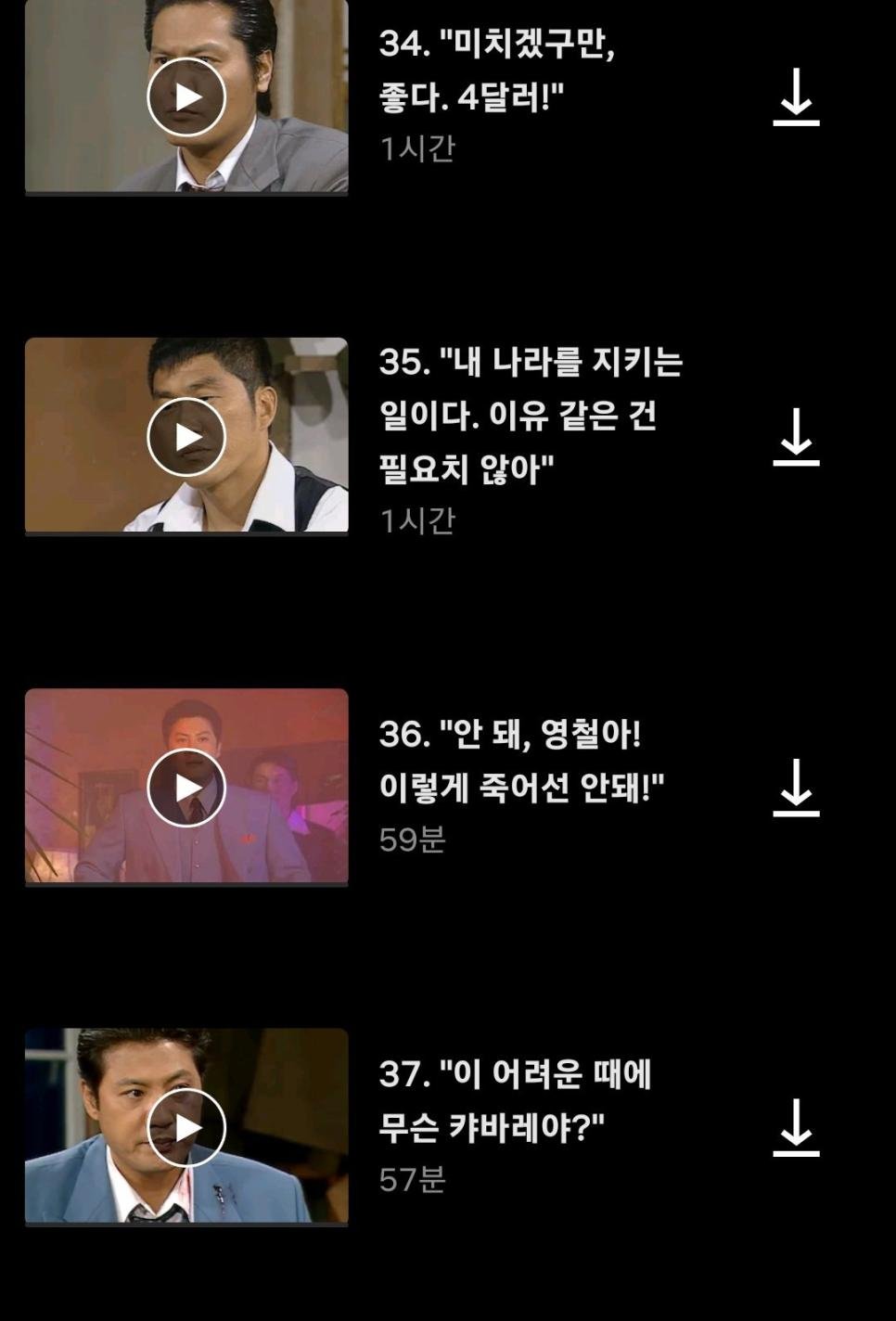Download episode 37 "이 어려운 때에 무슨 캬바레야?"

pos(796,1128)
